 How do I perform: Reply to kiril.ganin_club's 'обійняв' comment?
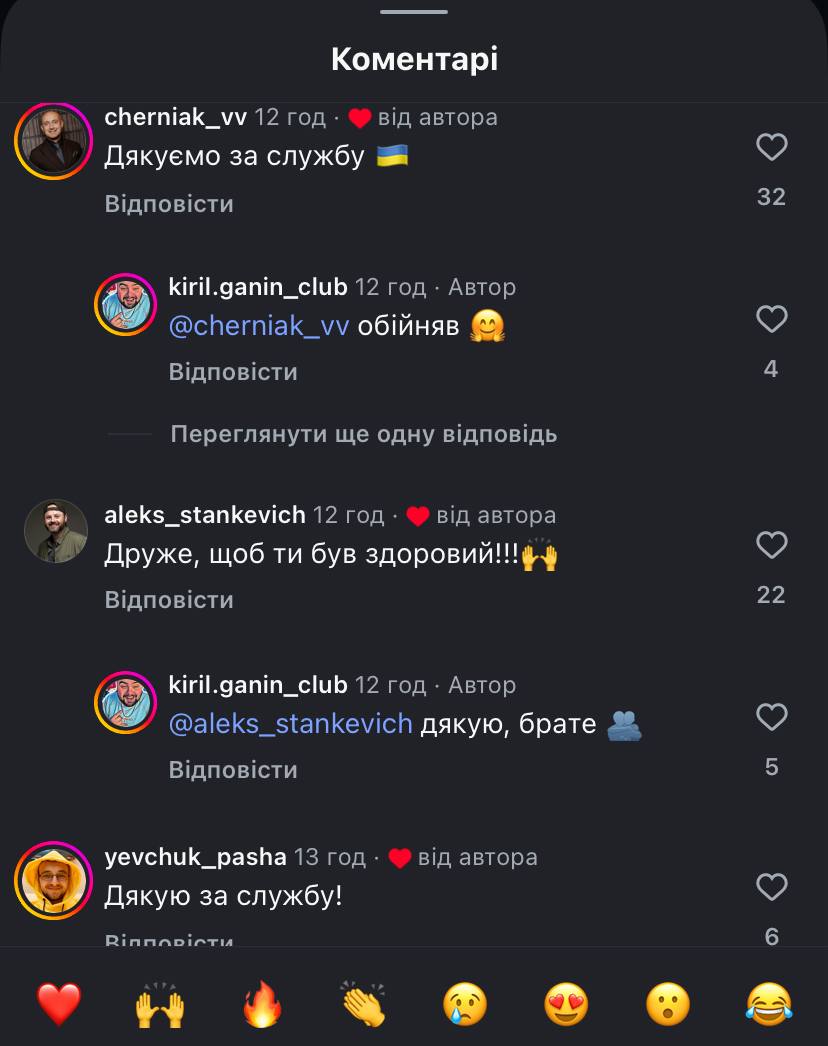coord(232,372)
